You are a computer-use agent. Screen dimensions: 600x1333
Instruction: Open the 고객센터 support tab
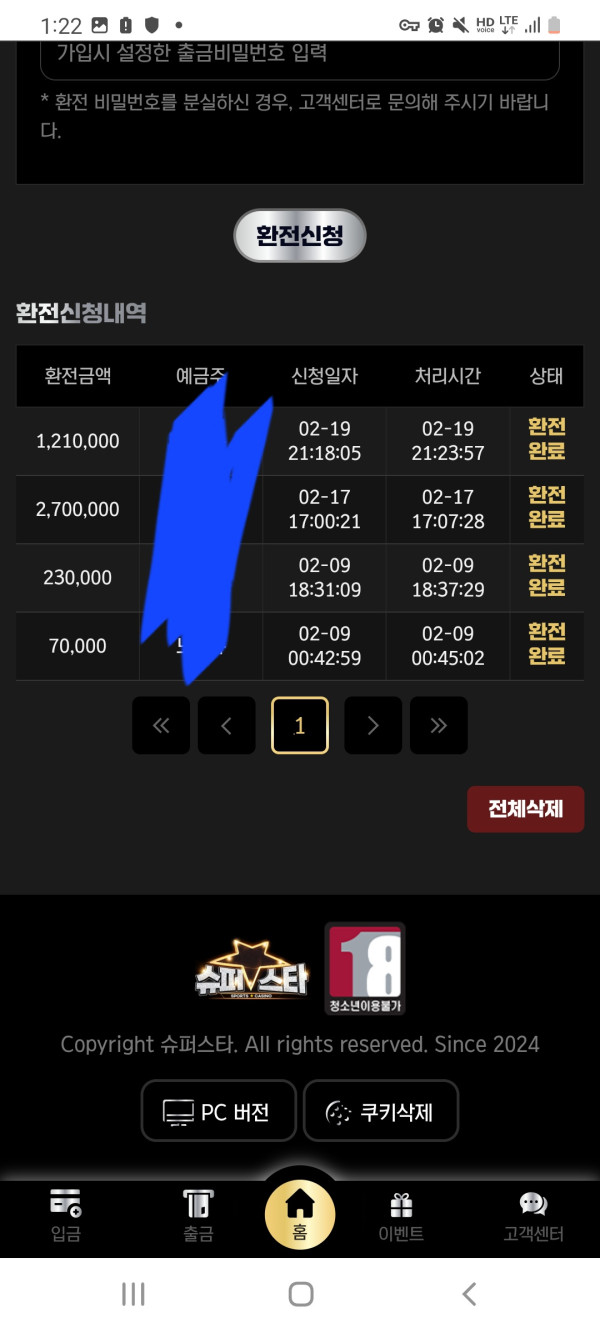point(533,1216)
